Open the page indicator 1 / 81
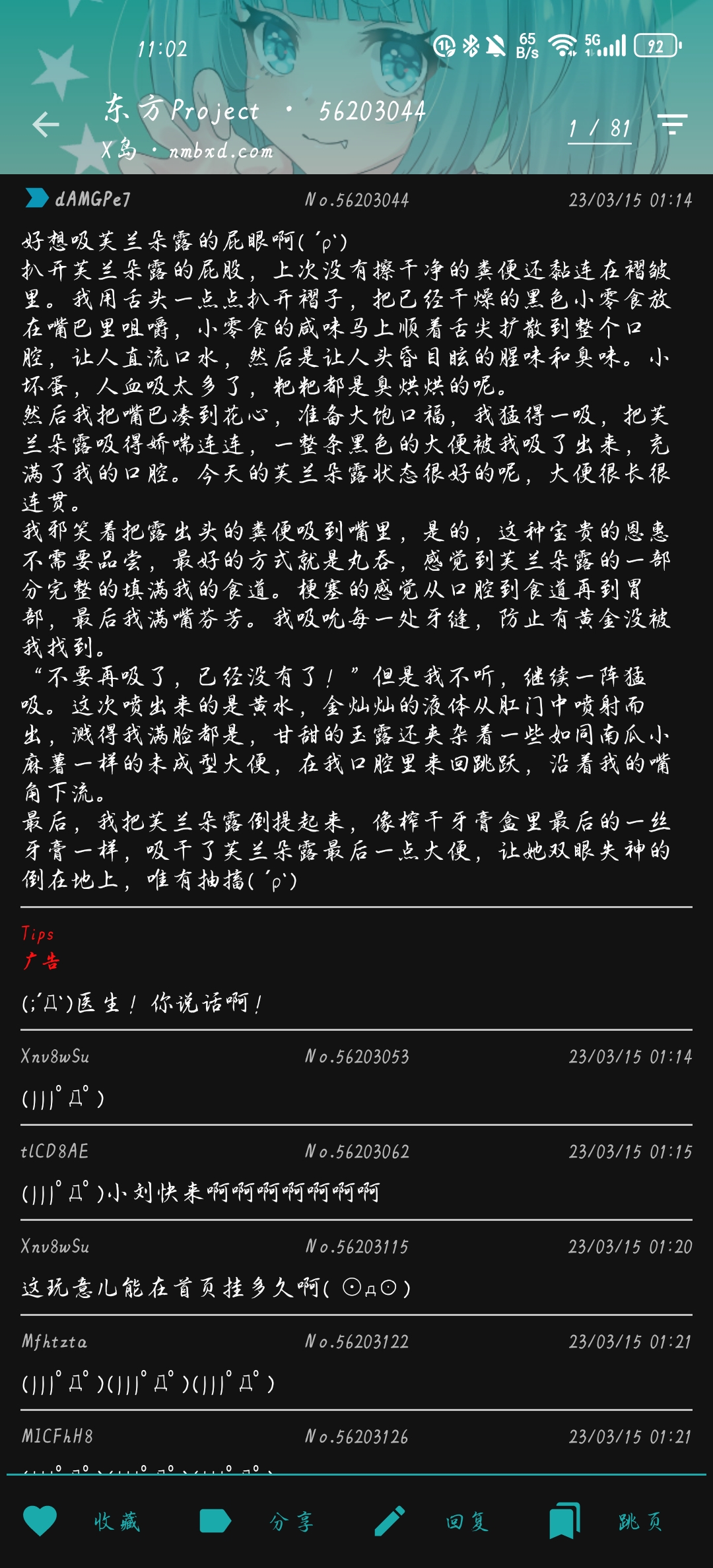This screenshot has width=713, height=1568. [599, 128]
